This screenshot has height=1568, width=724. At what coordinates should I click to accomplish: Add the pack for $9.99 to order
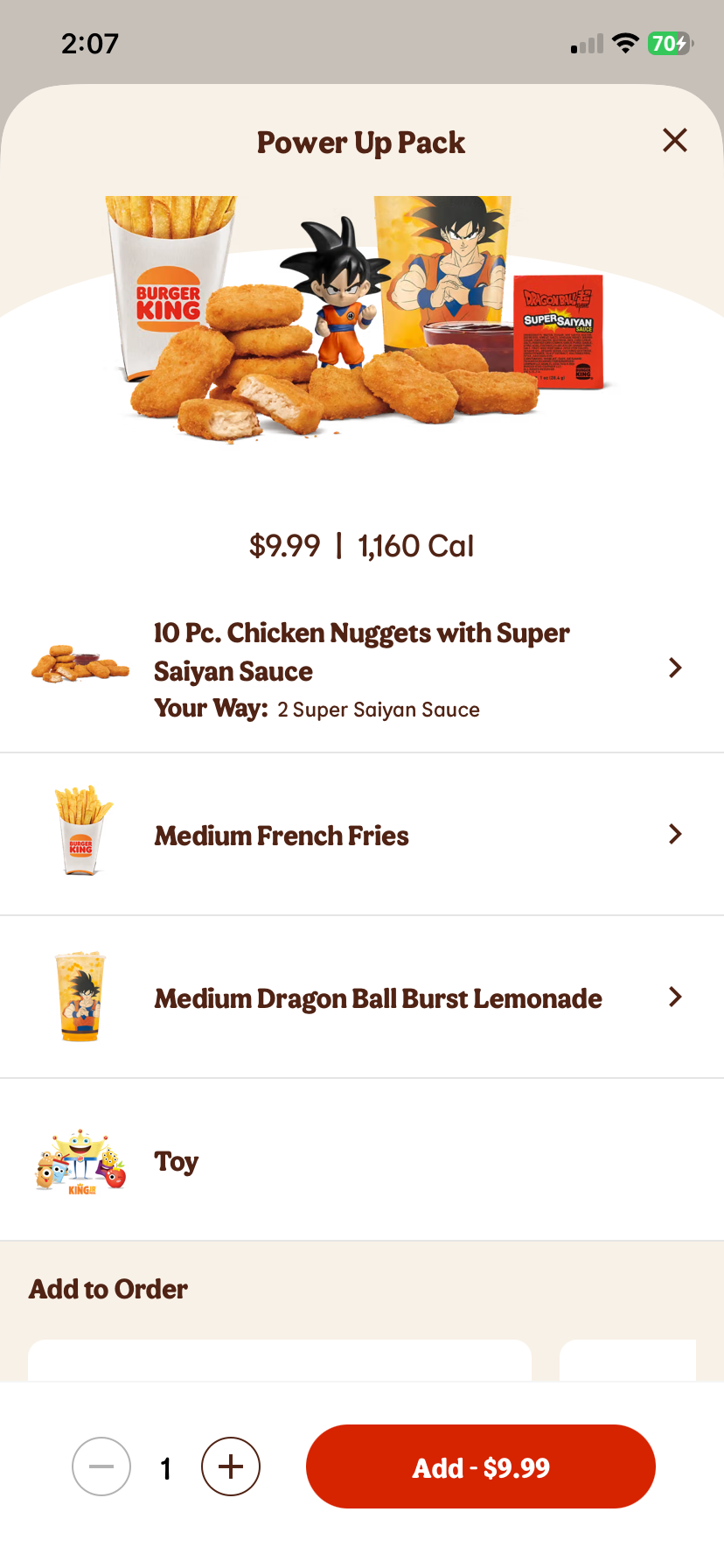click(x=481, y=1466)
